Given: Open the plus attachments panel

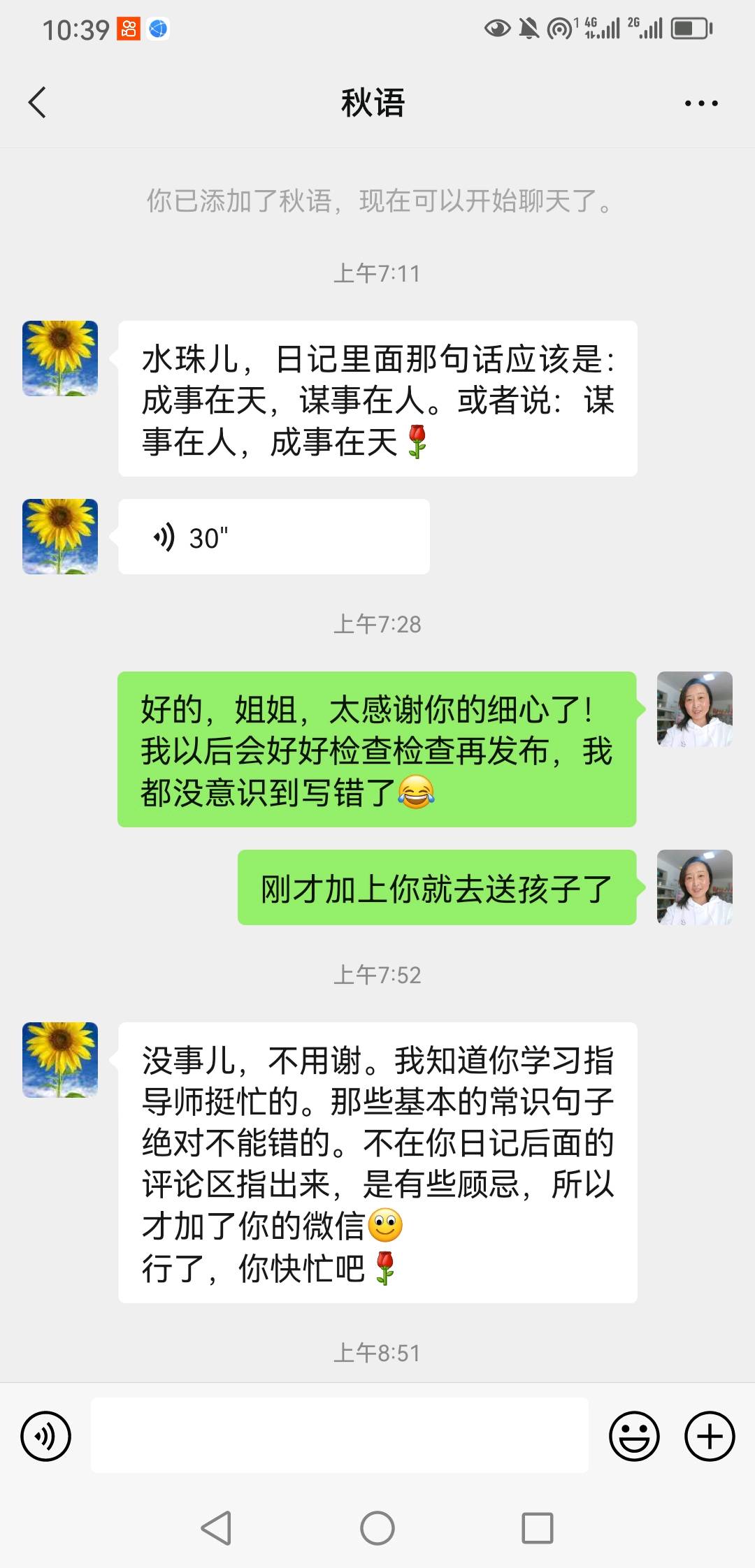Looking at the screenshot, I should (710, 1437).
